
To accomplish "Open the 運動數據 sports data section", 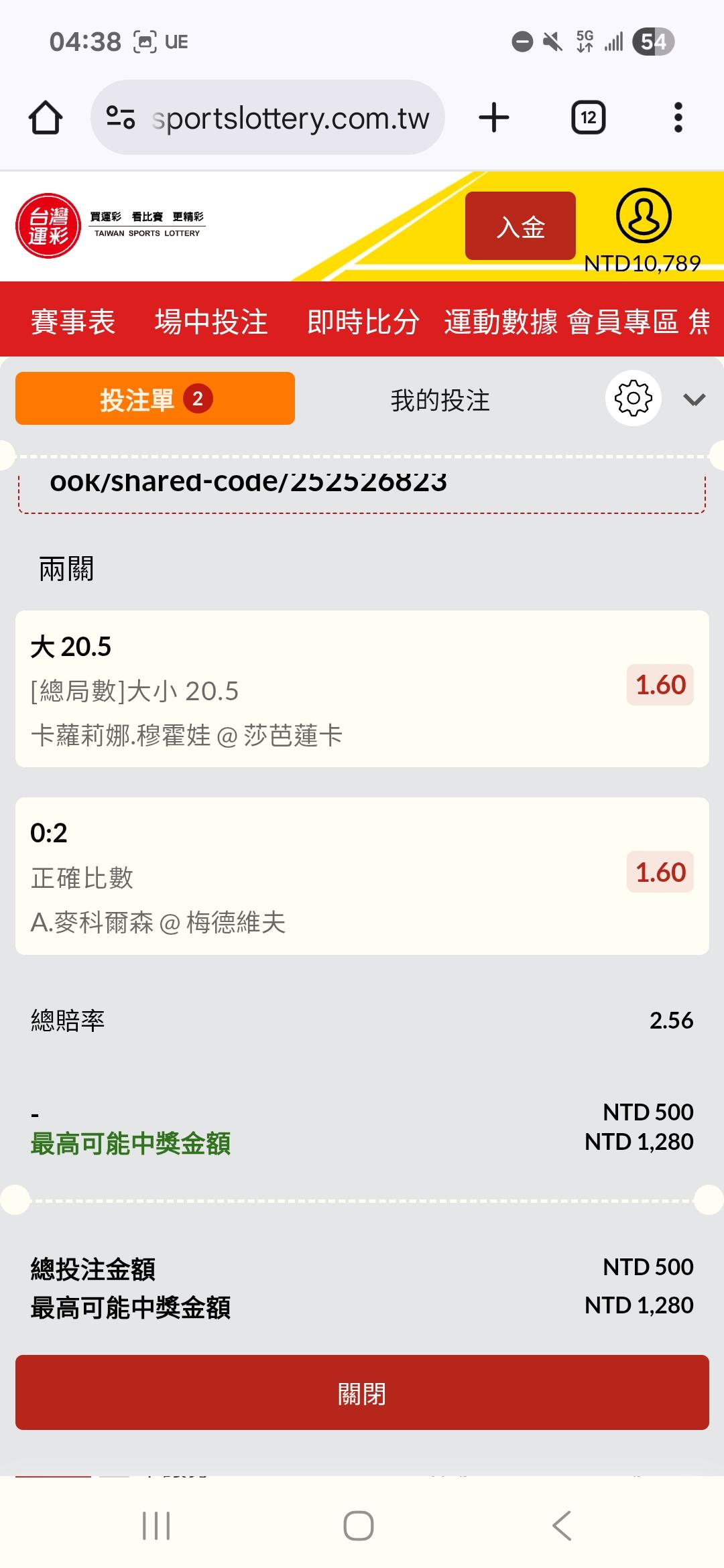I will tap(501, 322).
